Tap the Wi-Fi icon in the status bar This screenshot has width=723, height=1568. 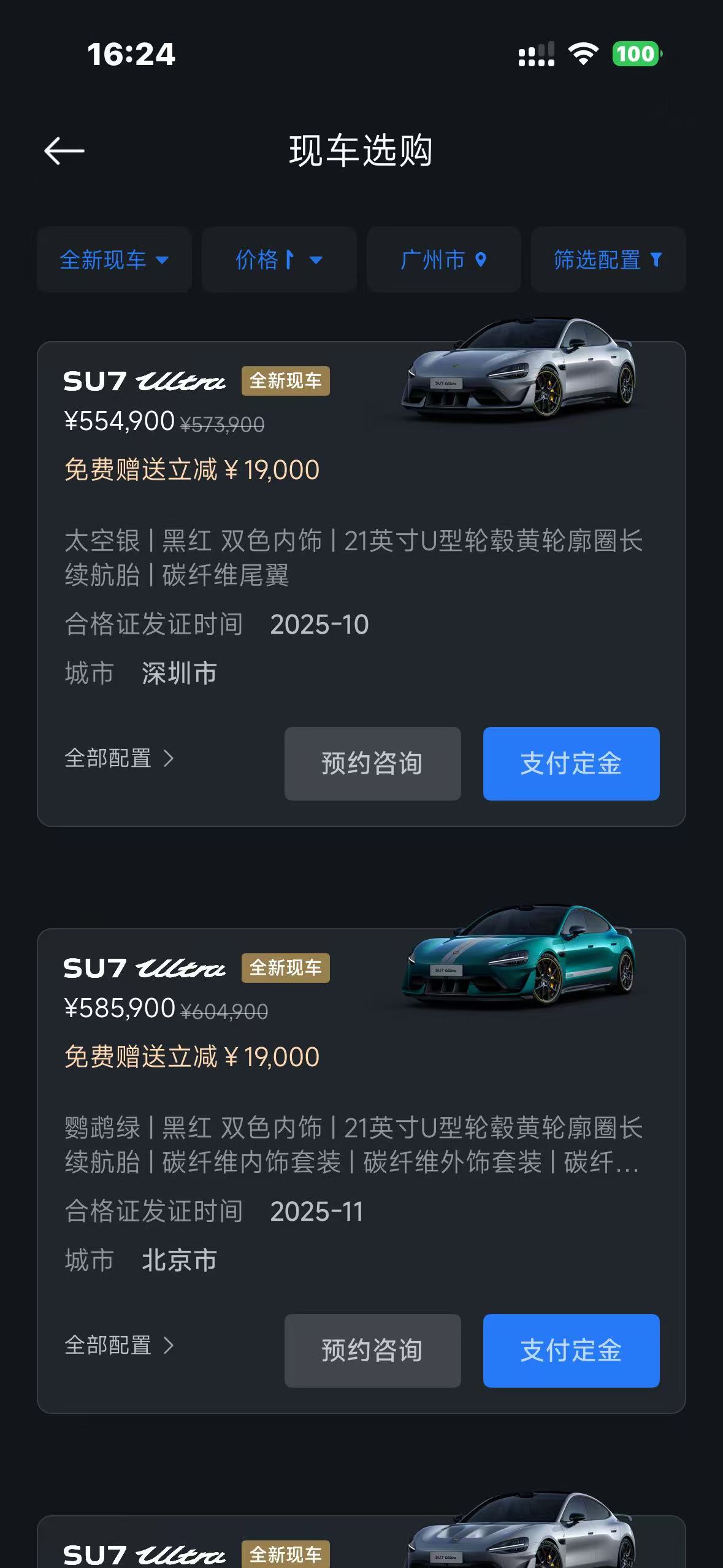coord(583,54)
